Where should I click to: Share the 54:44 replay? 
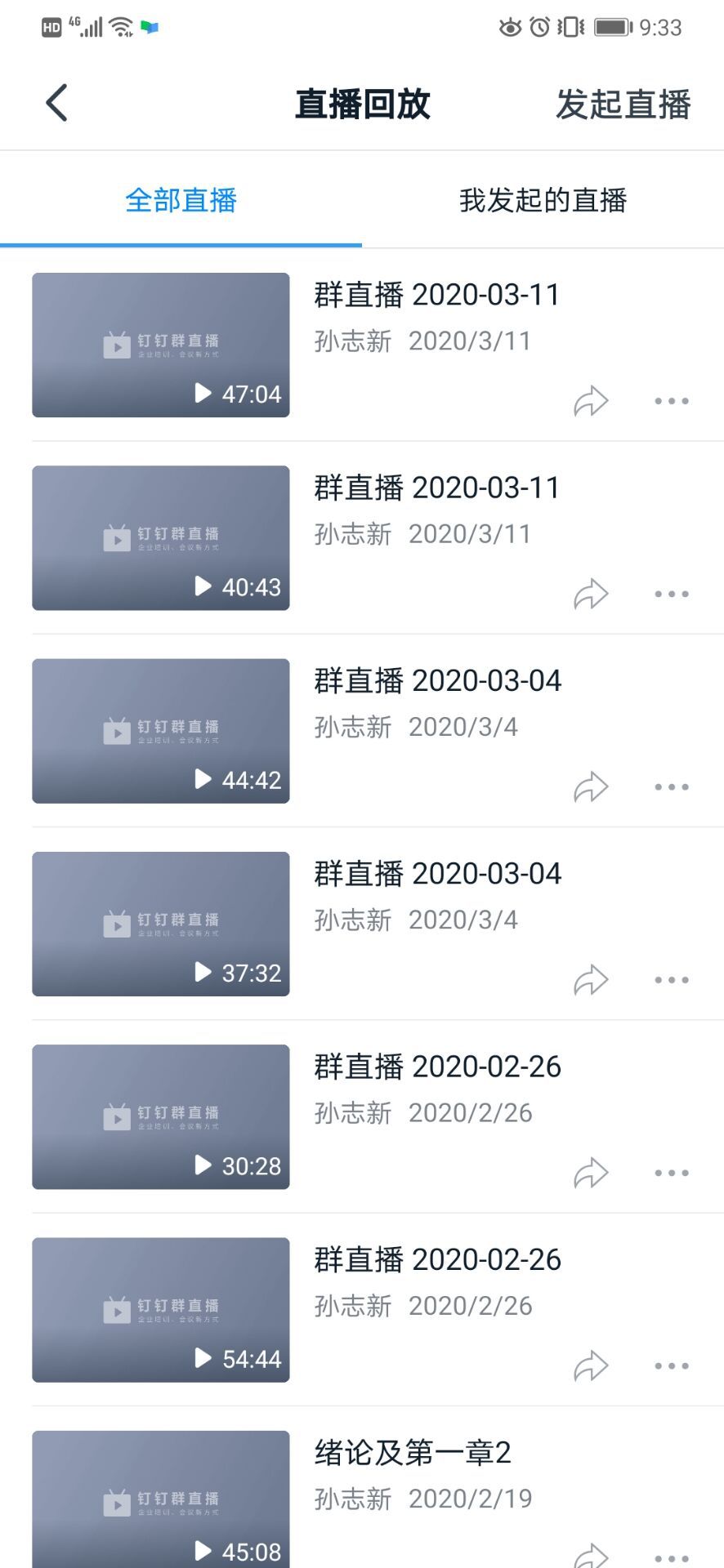(x=591, y=1365)
